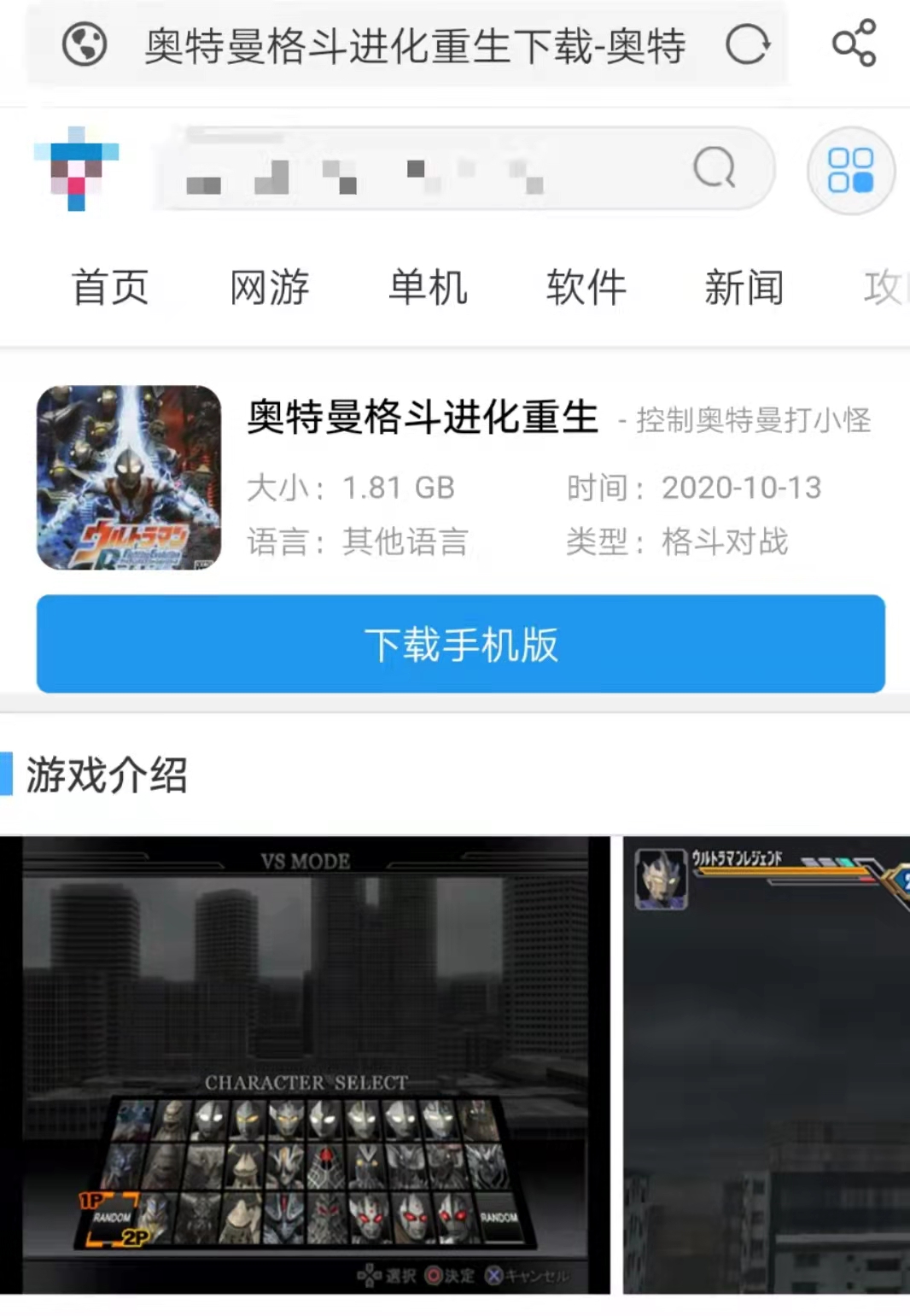The width and height of the screenshot is (910, 1316).
Task: Switch to the 单机 tab
Action: (428, 289)
